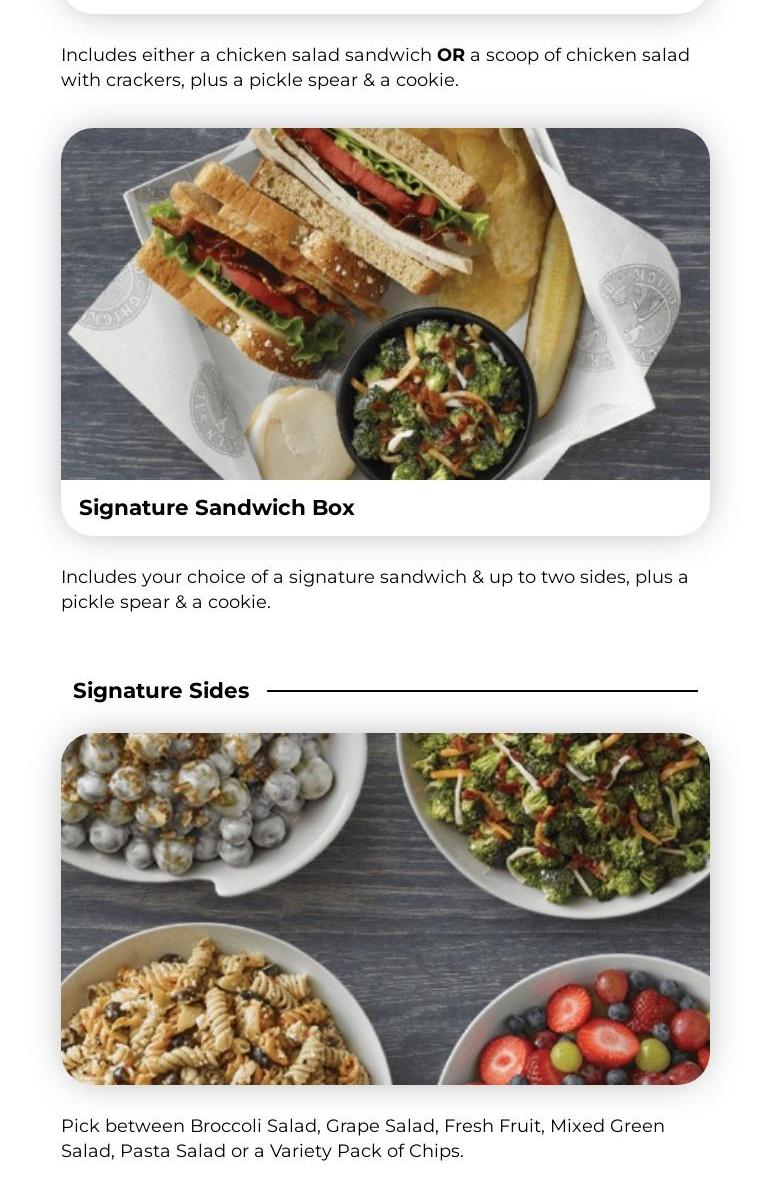The width and height of the screenshot is (771, 1183).
Task: Open the Signature Sandwich Box card
Action: 385,330
